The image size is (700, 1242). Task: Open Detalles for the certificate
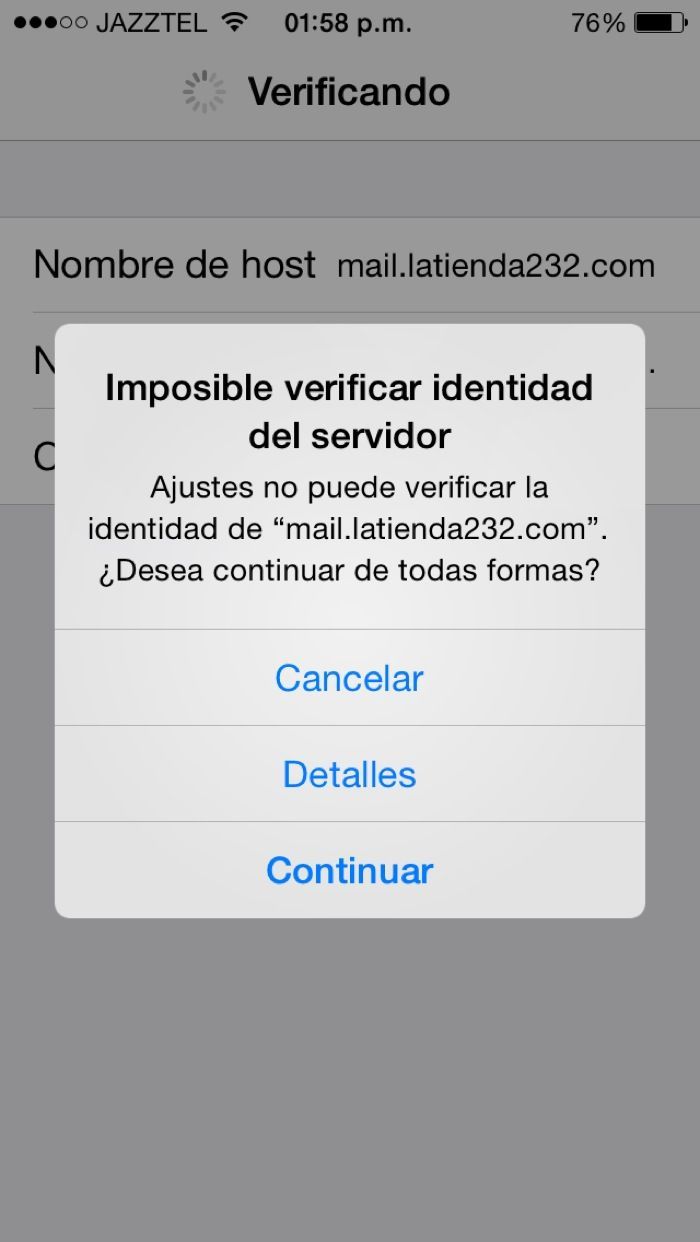click(349, 774)
